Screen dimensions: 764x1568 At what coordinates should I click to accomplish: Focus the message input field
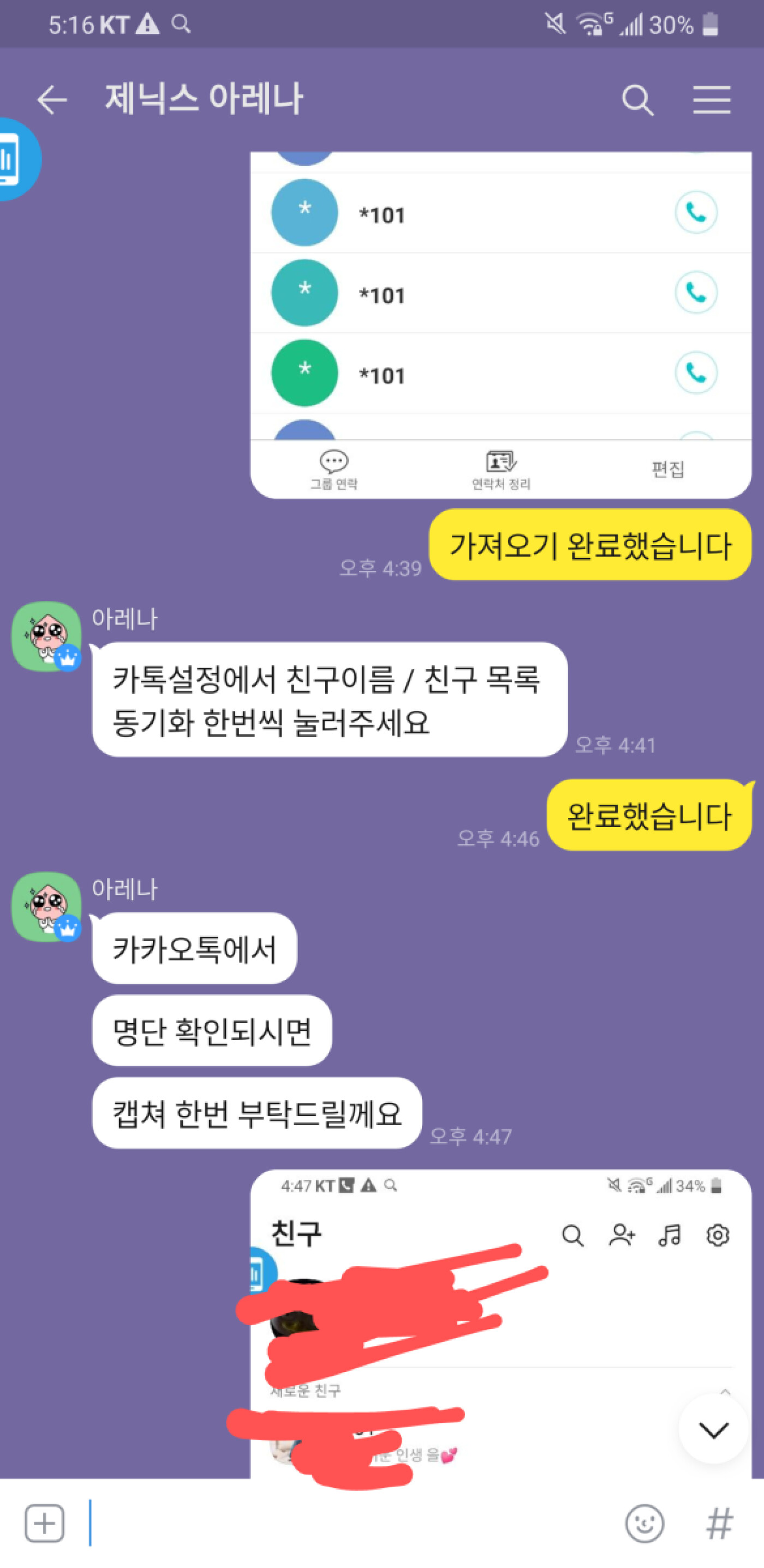(353, 1524)
